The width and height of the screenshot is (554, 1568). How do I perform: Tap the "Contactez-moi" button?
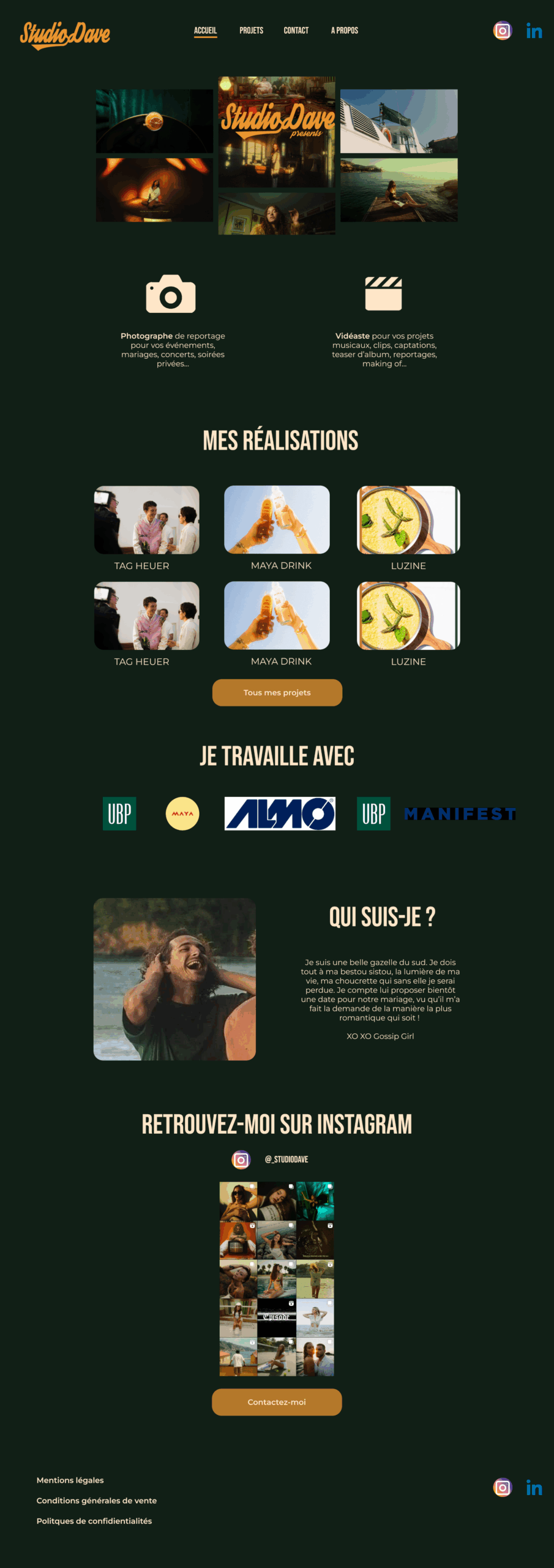[x=277, y=1402]
